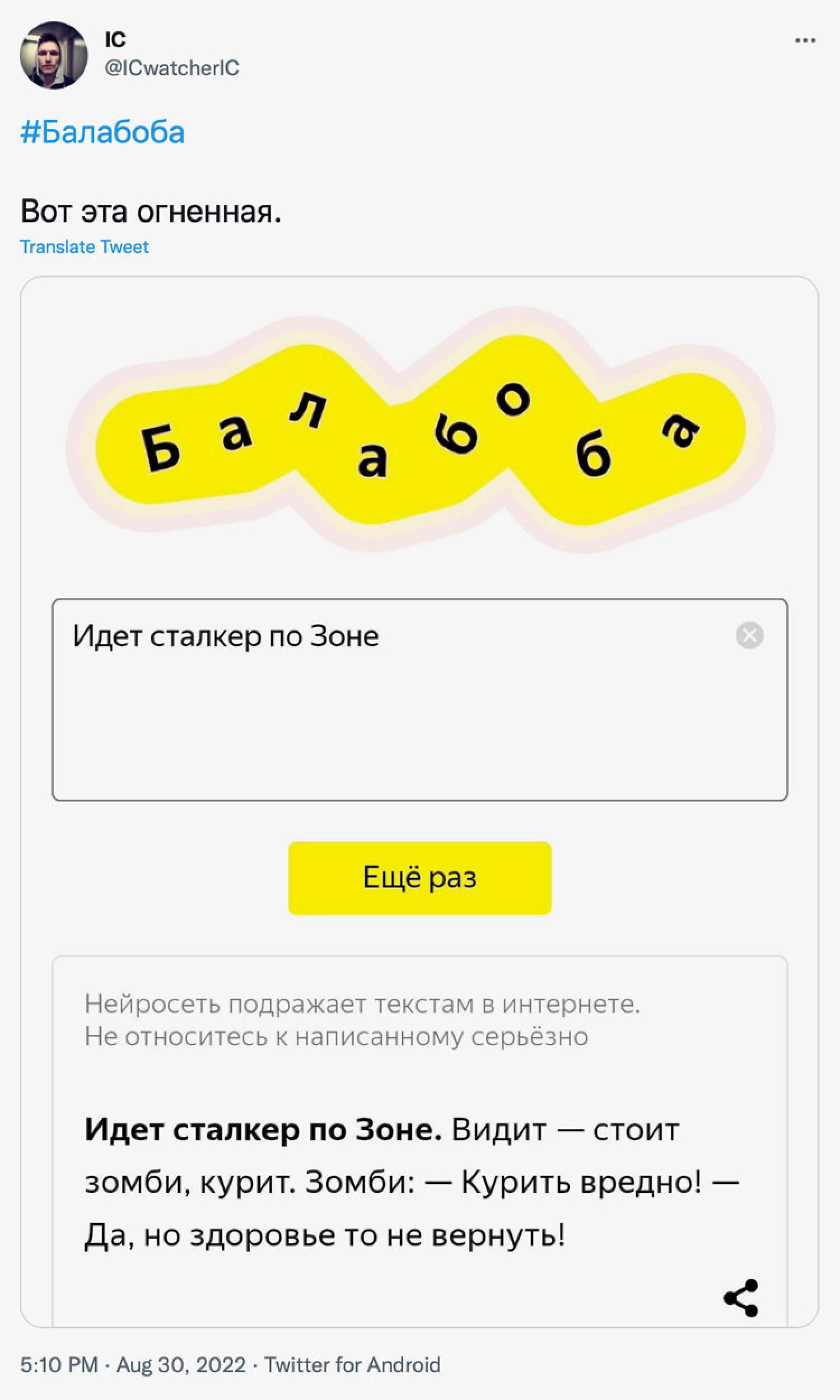This screenshot has height=1400, width=840.
Task: Open the @ICwatcherIC profile handle
Action: tap(171, 68)
